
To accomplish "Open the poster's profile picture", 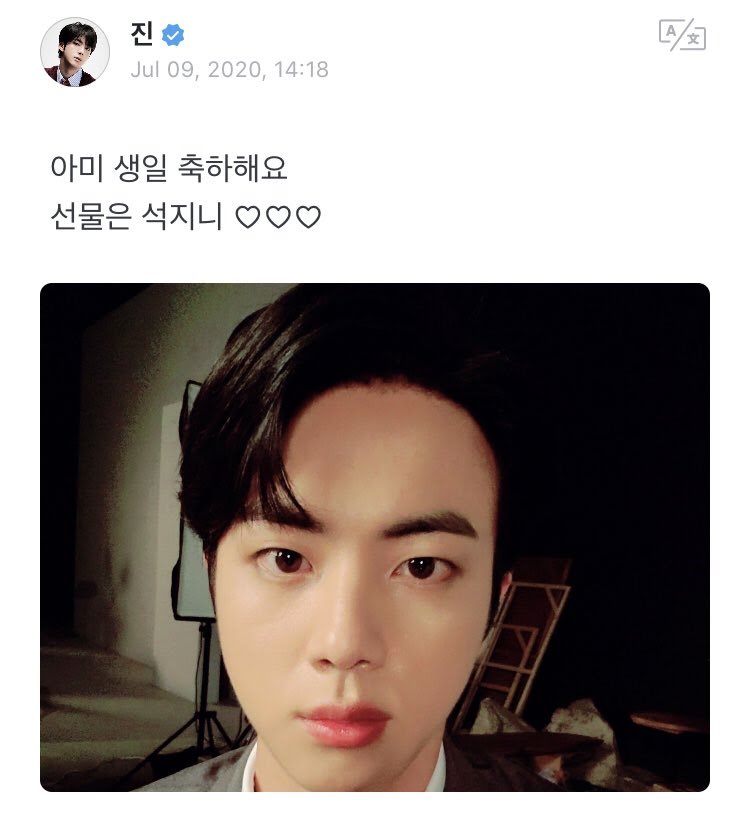I will (75, 51).
